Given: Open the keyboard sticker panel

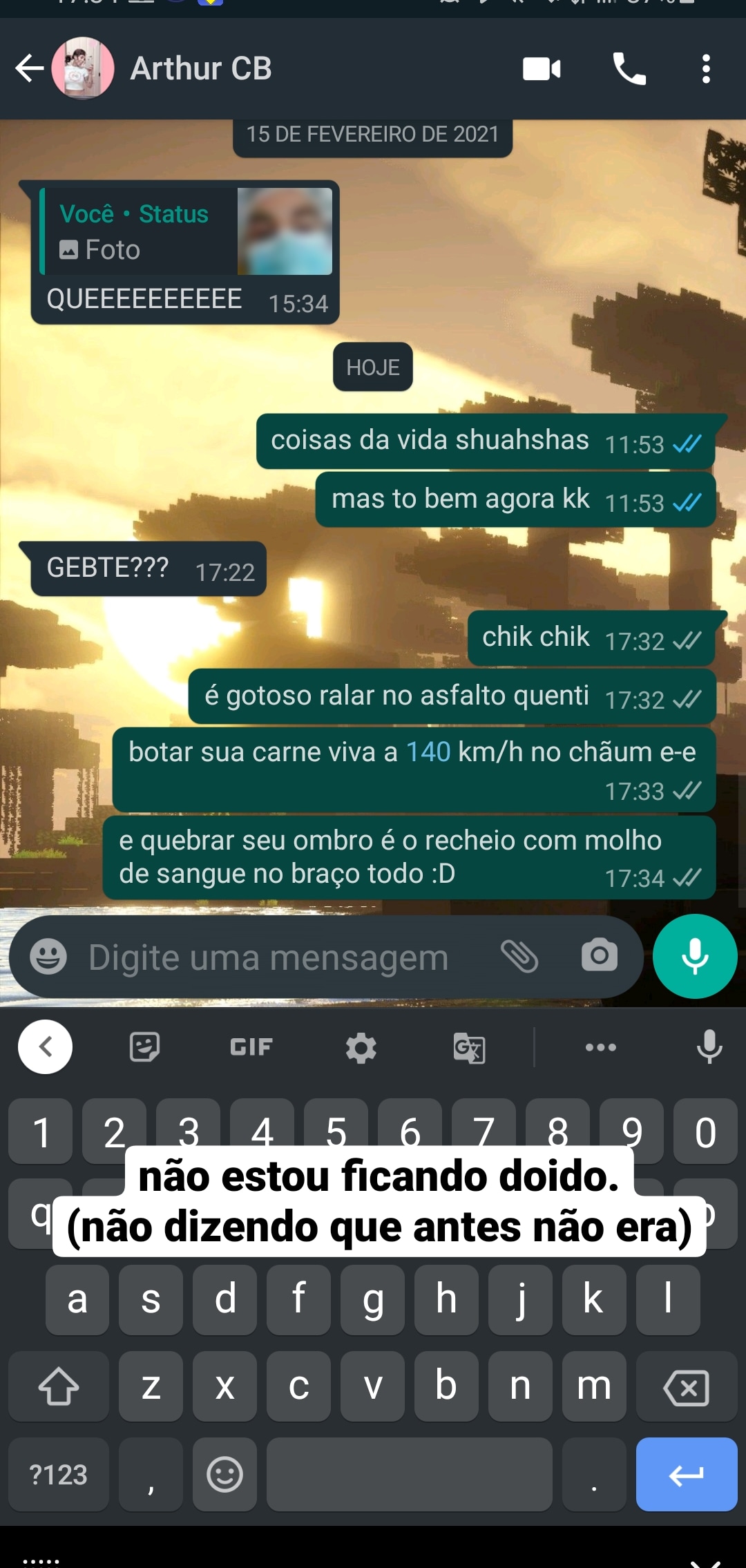Looking at the screenshot, I should coord(144,1047).
